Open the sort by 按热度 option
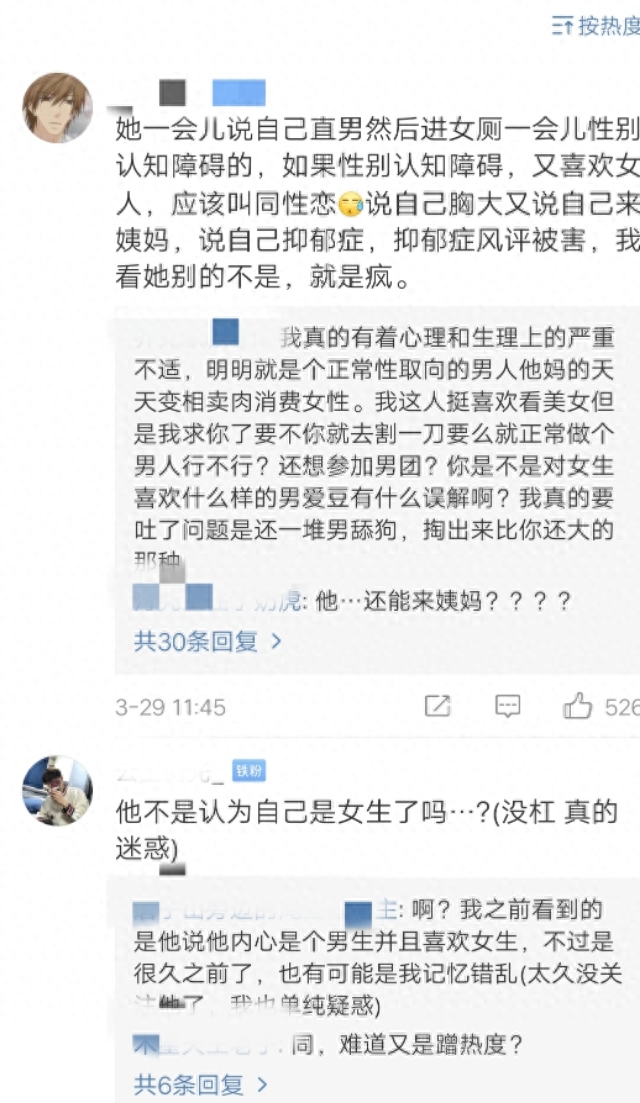640x1103 pixels. click(598, 26)
